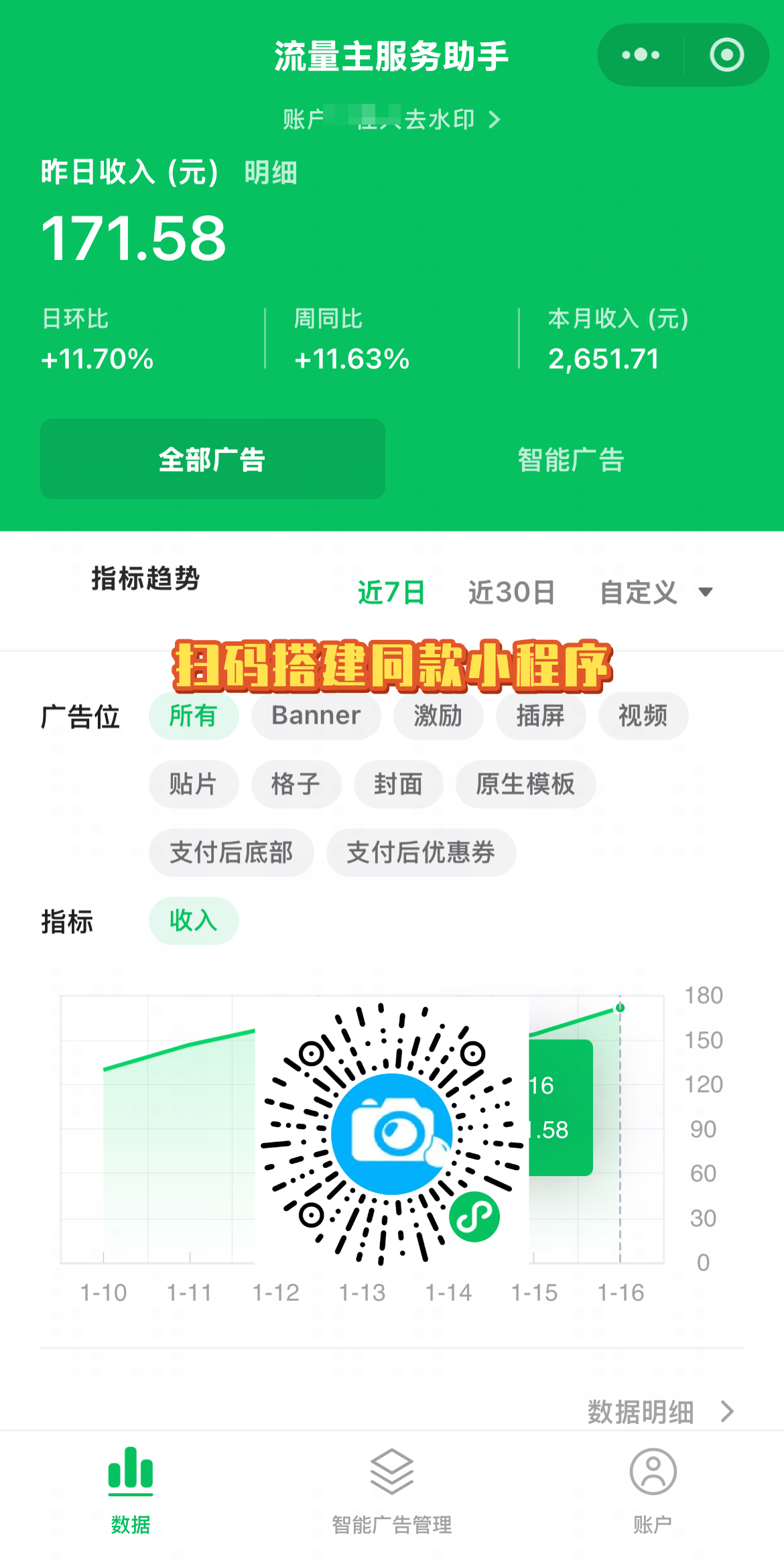The height and width of the screenshot is (1564, 784).
Task: Select the 所有 ad slot chip
Action: pos(194,716)
